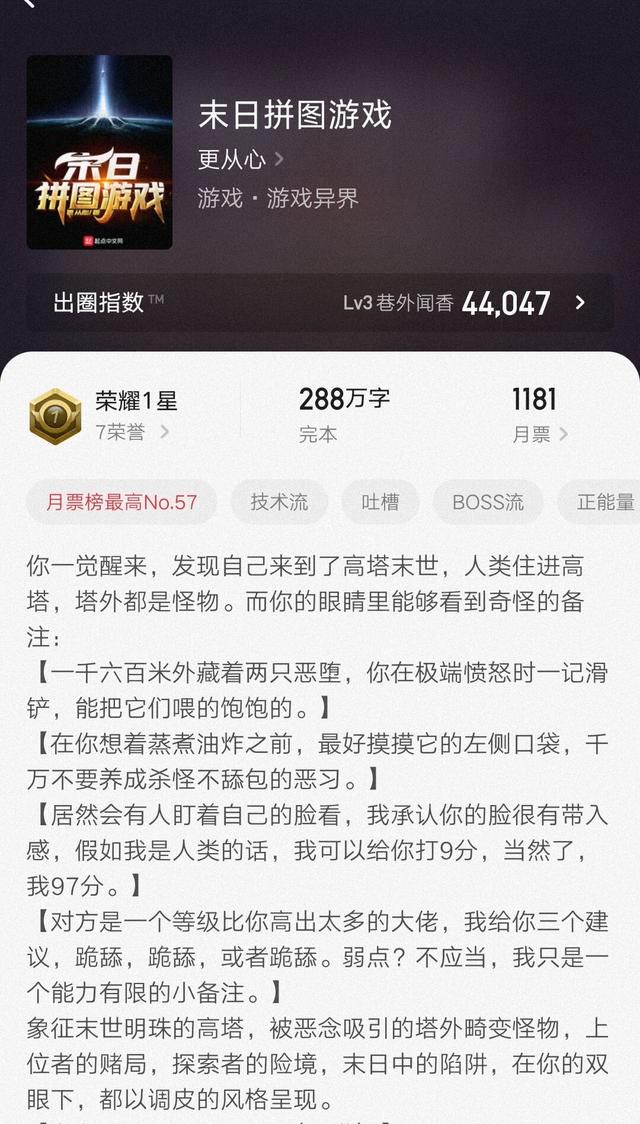This screenshot has width=640, height=1124.
Task: Open the 出圈指数 details row
Action: (x=320, y=303)
